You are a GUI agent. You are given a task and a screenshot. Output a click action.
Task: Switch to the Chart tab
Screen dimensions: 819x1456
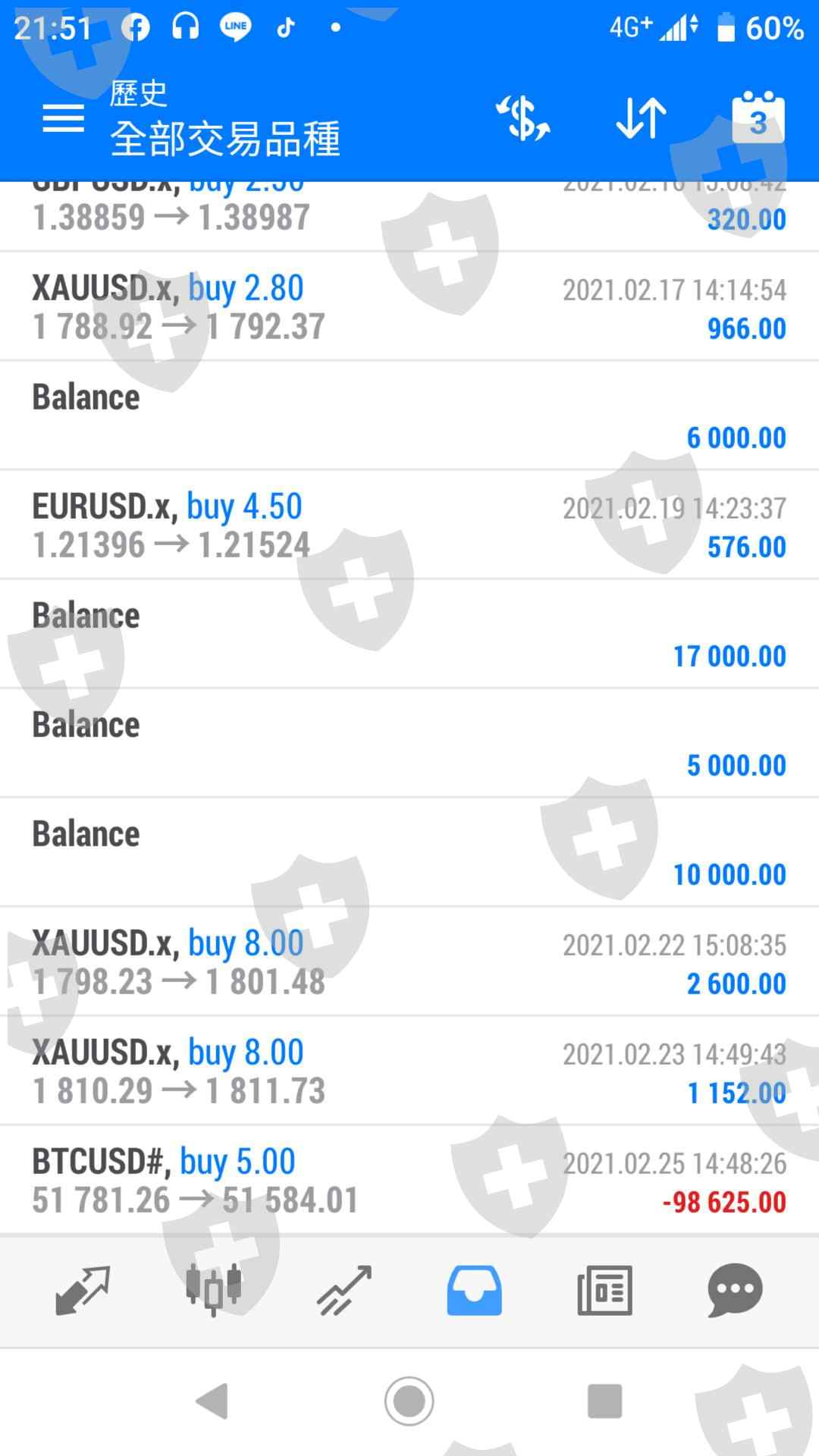(214, 1290)
